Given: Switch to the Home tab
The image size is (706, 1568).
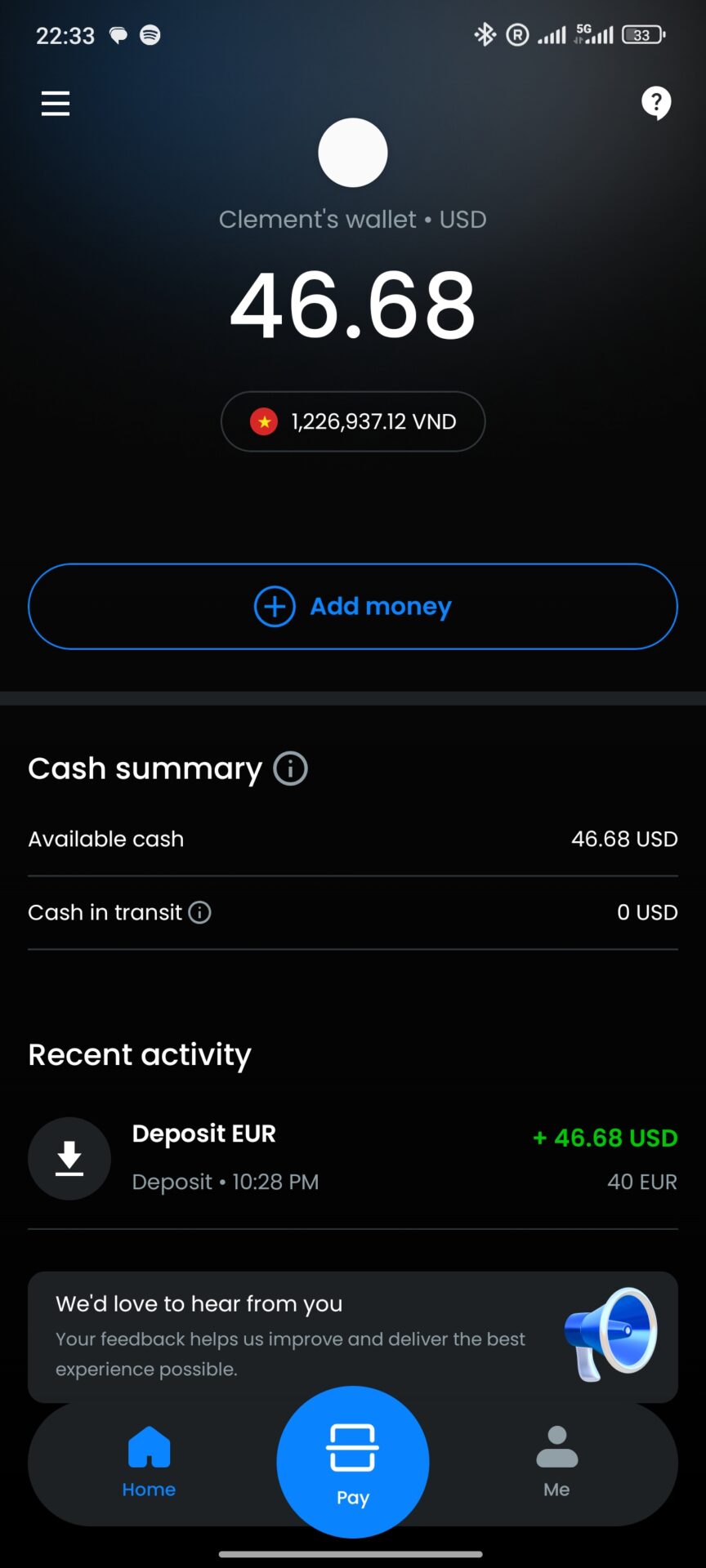Looking at the screenshot, I should tap(149, 1462).
